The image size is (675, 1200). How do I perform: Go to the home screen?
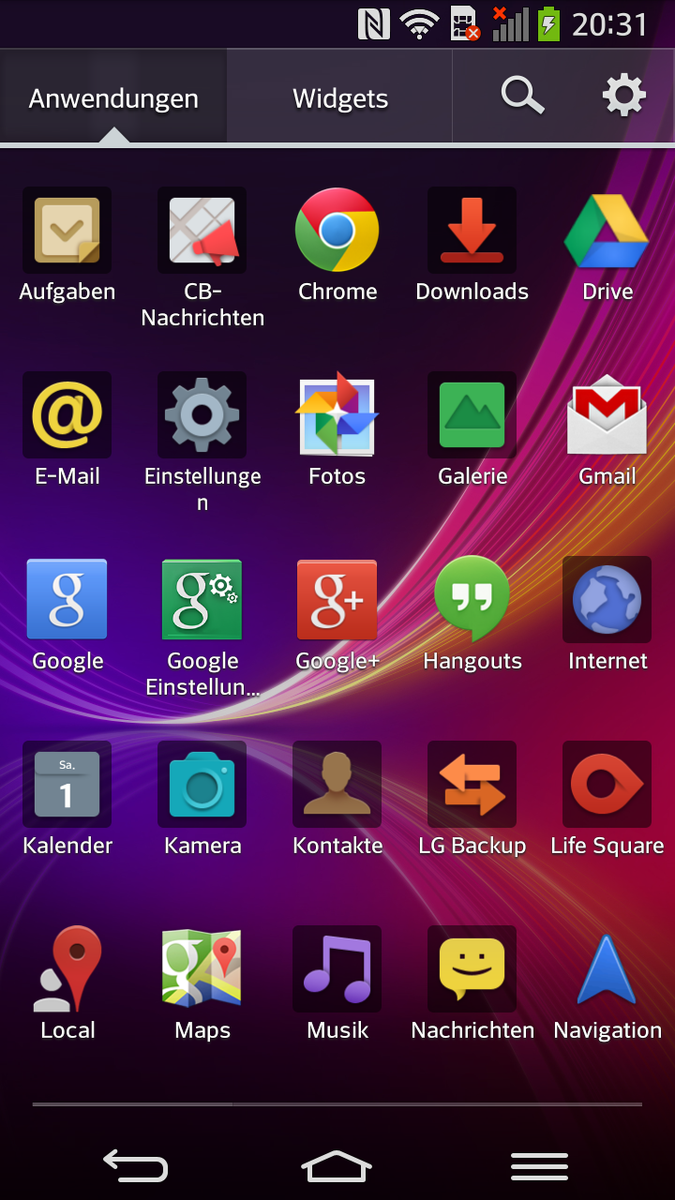337,1166
